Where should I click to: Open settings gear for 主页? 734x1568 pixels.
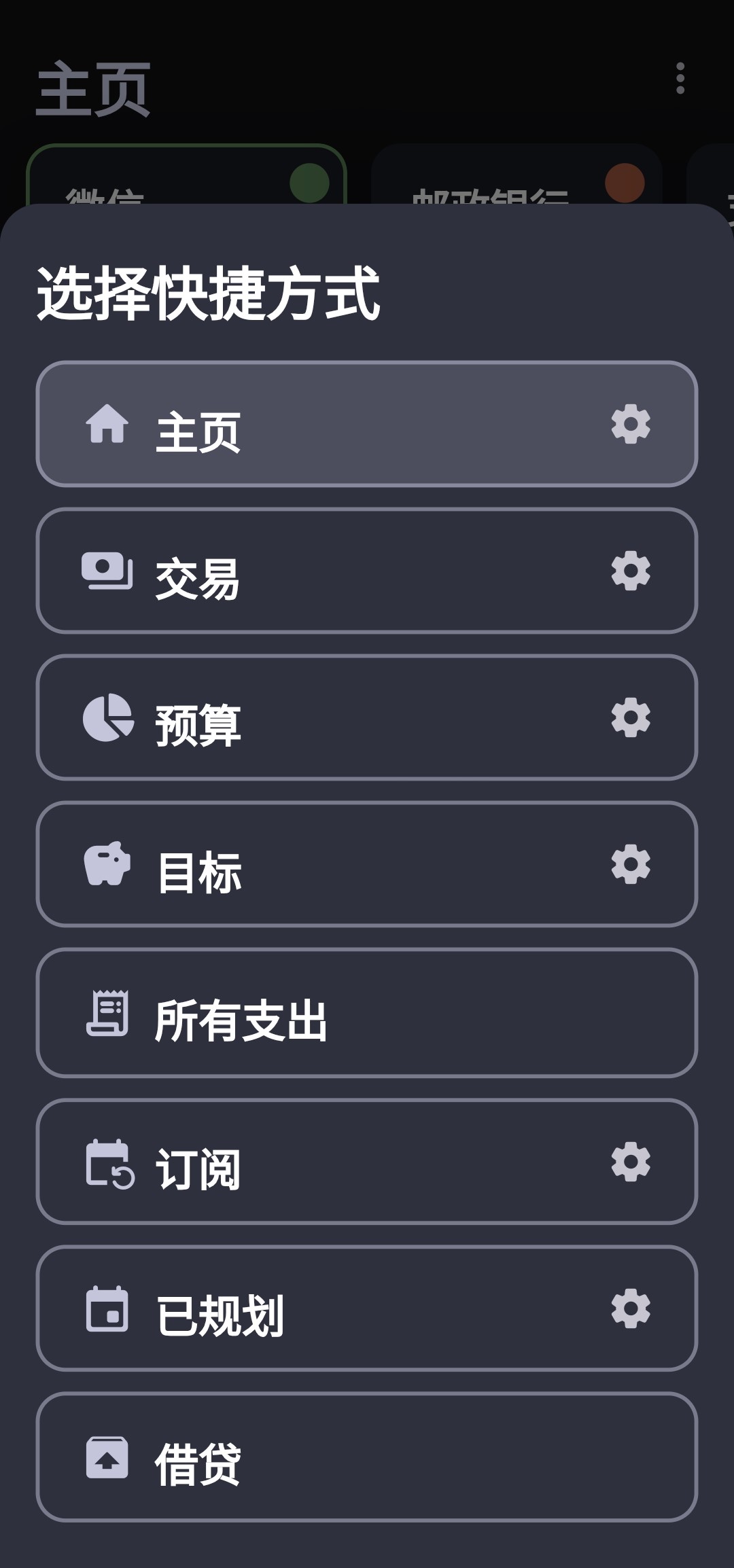pos(631,424)
